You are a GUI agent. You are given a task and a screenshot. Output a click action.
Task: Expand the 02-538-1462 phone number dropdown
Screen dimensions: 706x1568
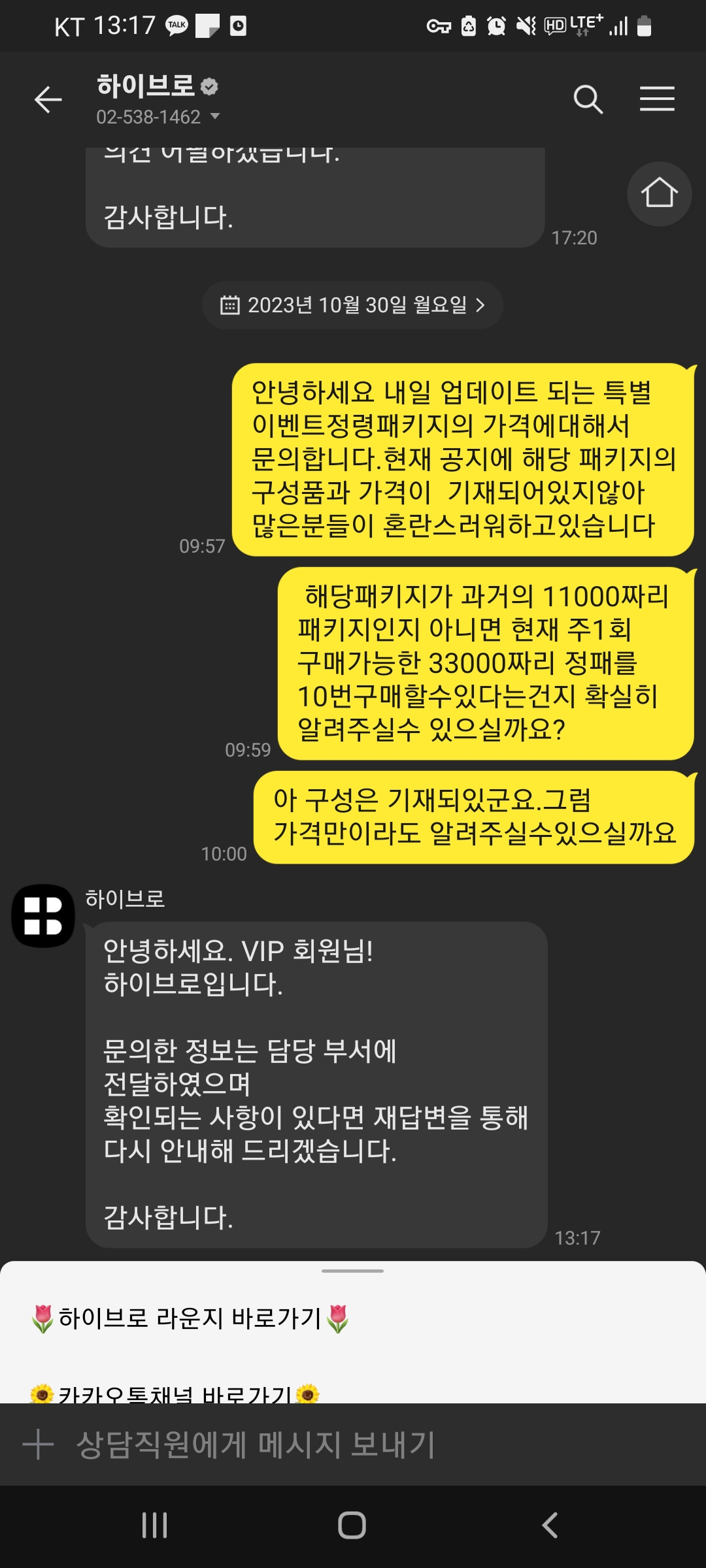214,117
